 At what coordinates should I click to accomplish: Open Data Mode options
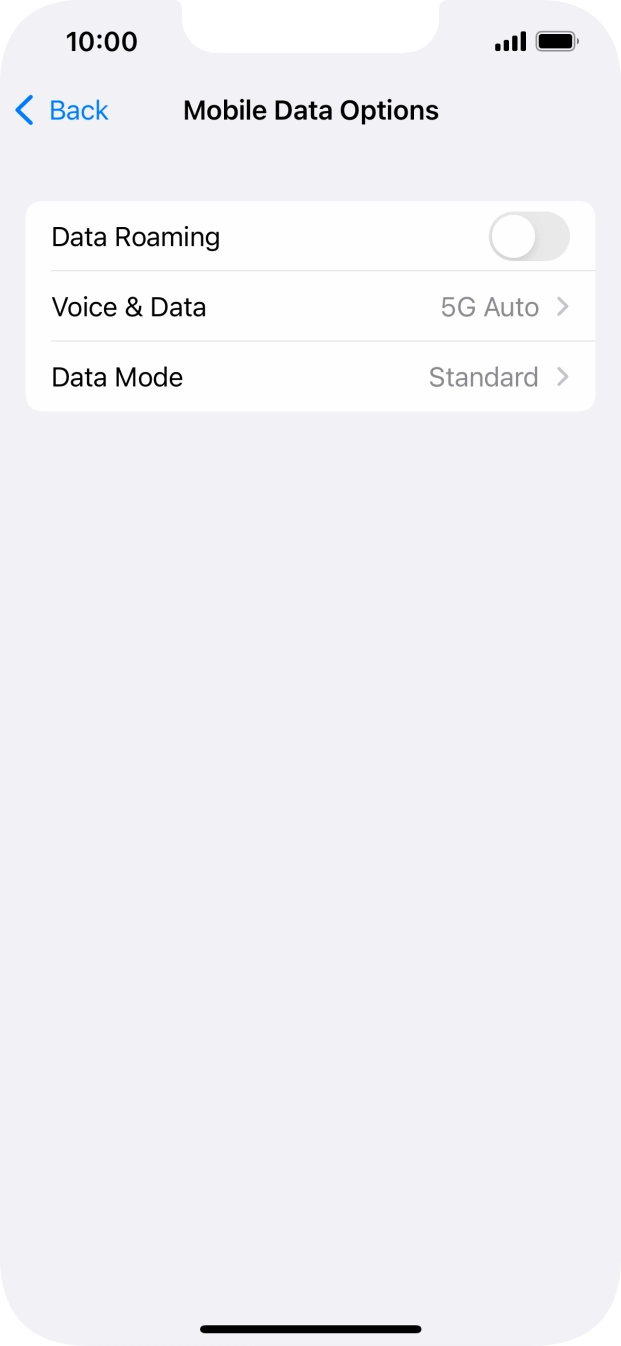click(x=310, y=377)
